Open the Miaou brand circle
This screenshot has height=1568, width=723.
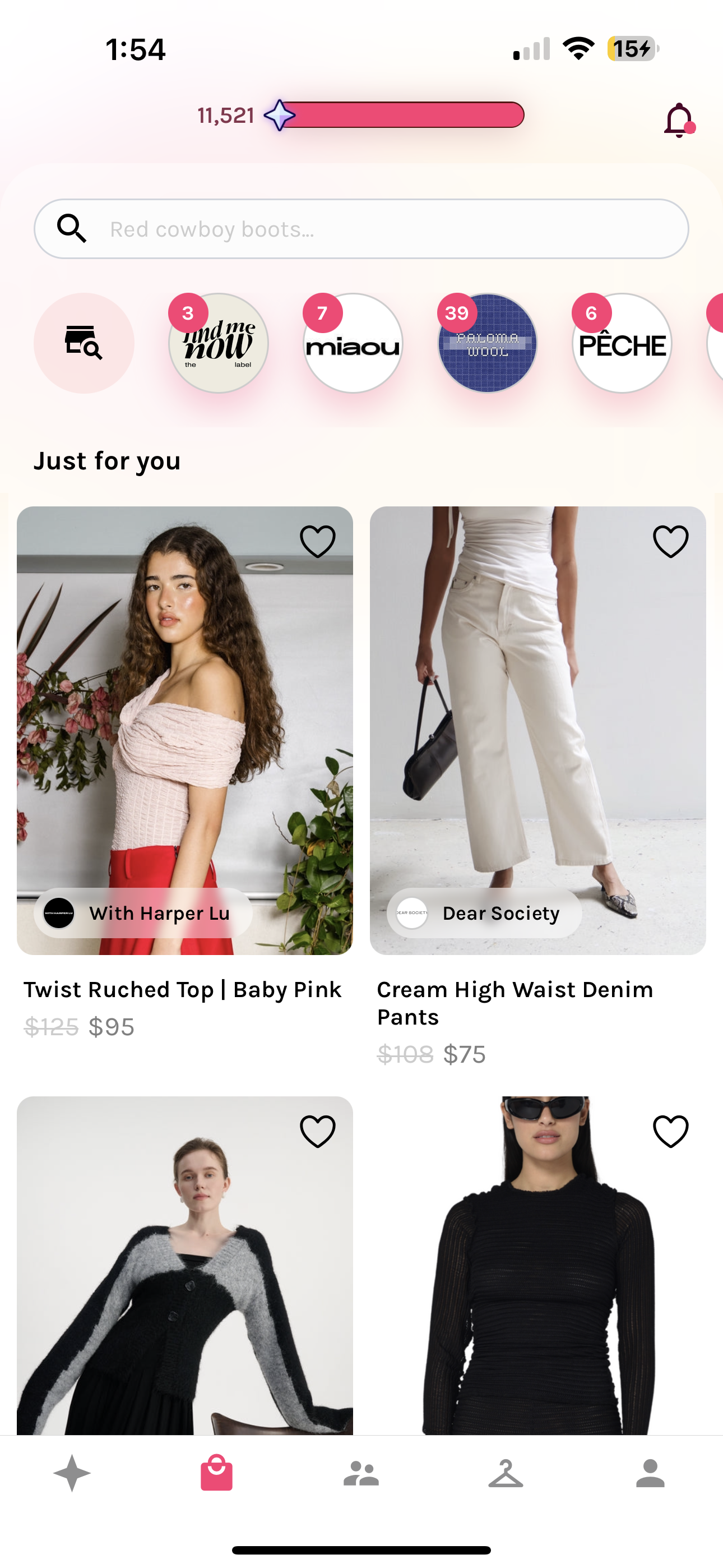point(353,343)
